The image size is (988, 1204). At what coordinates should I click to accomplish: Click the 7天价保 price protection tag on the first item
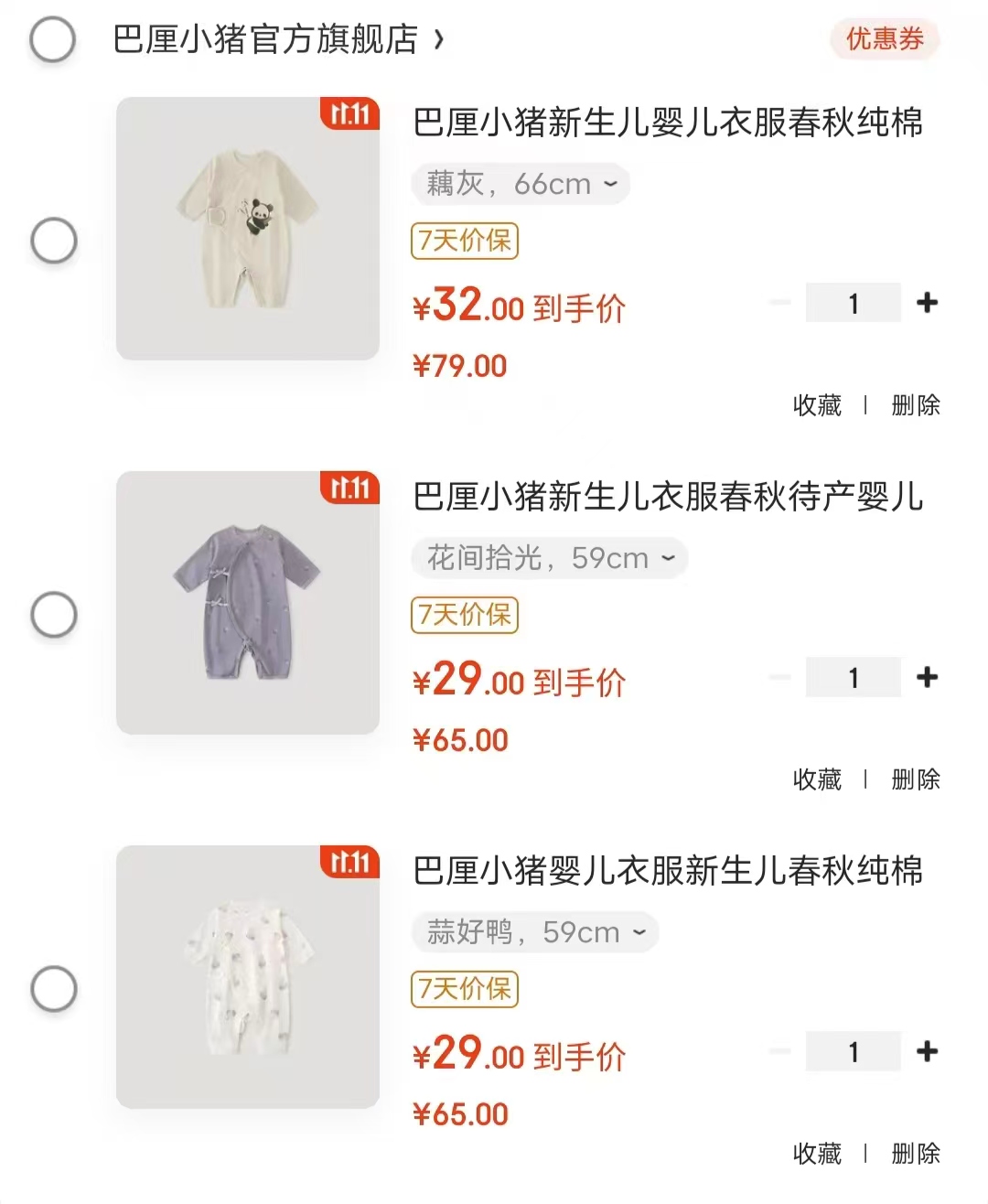pyautogui.click(x=464, y=241)
